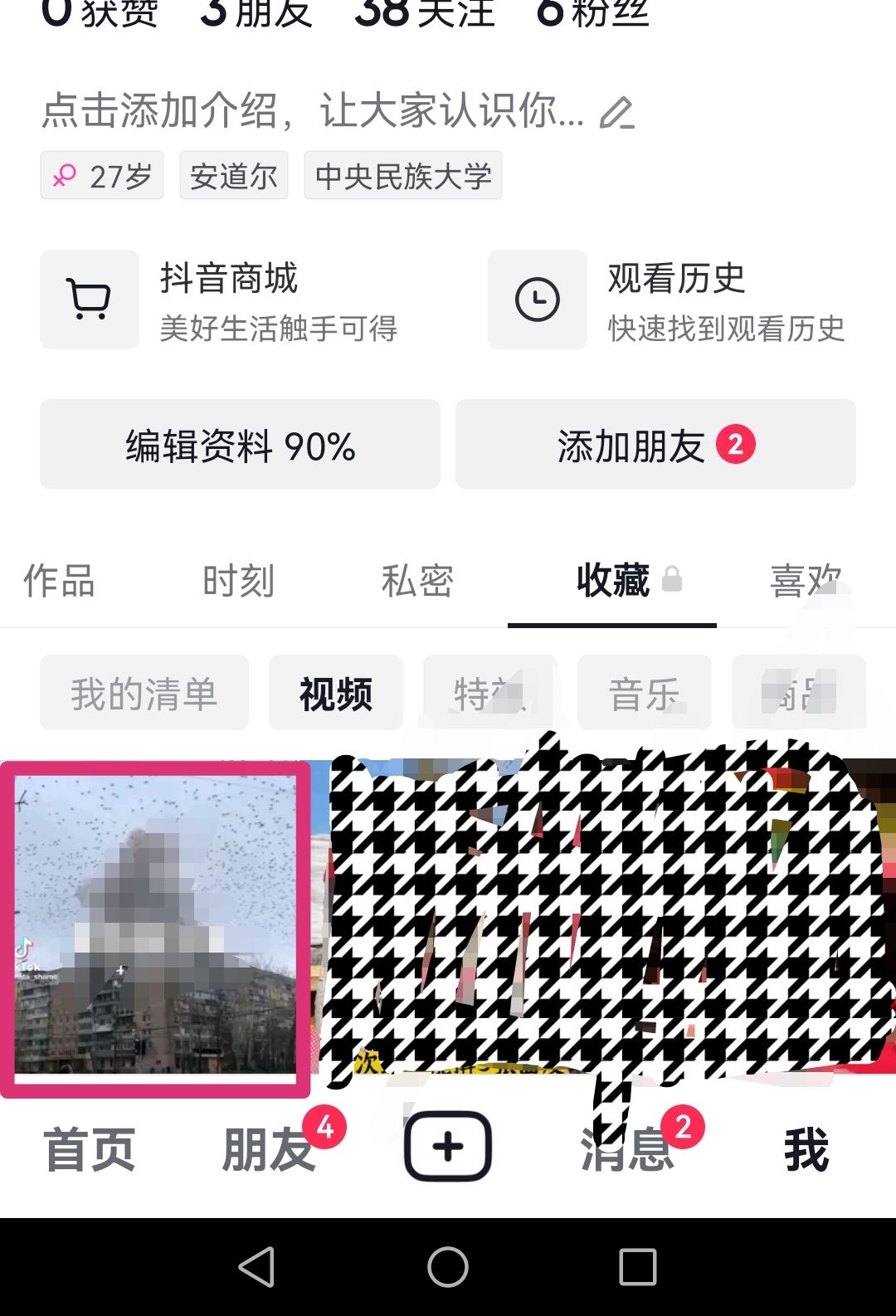The image size is (896, 1316).
Task: Switch to the 作品 tab
Action: (59, 581)
